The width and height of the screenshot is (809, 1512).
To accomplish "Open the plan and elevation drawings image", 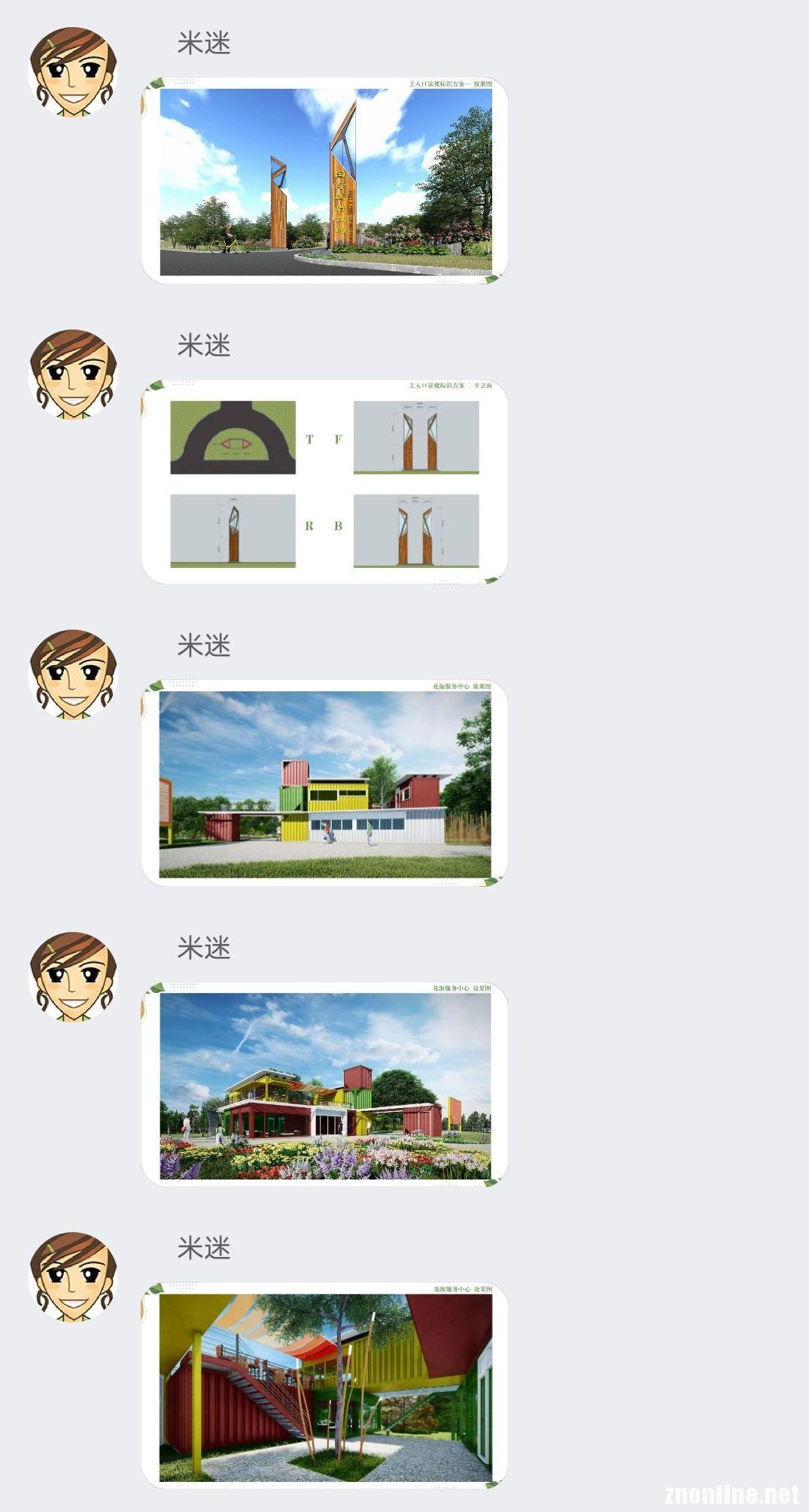I will (324, 481).
